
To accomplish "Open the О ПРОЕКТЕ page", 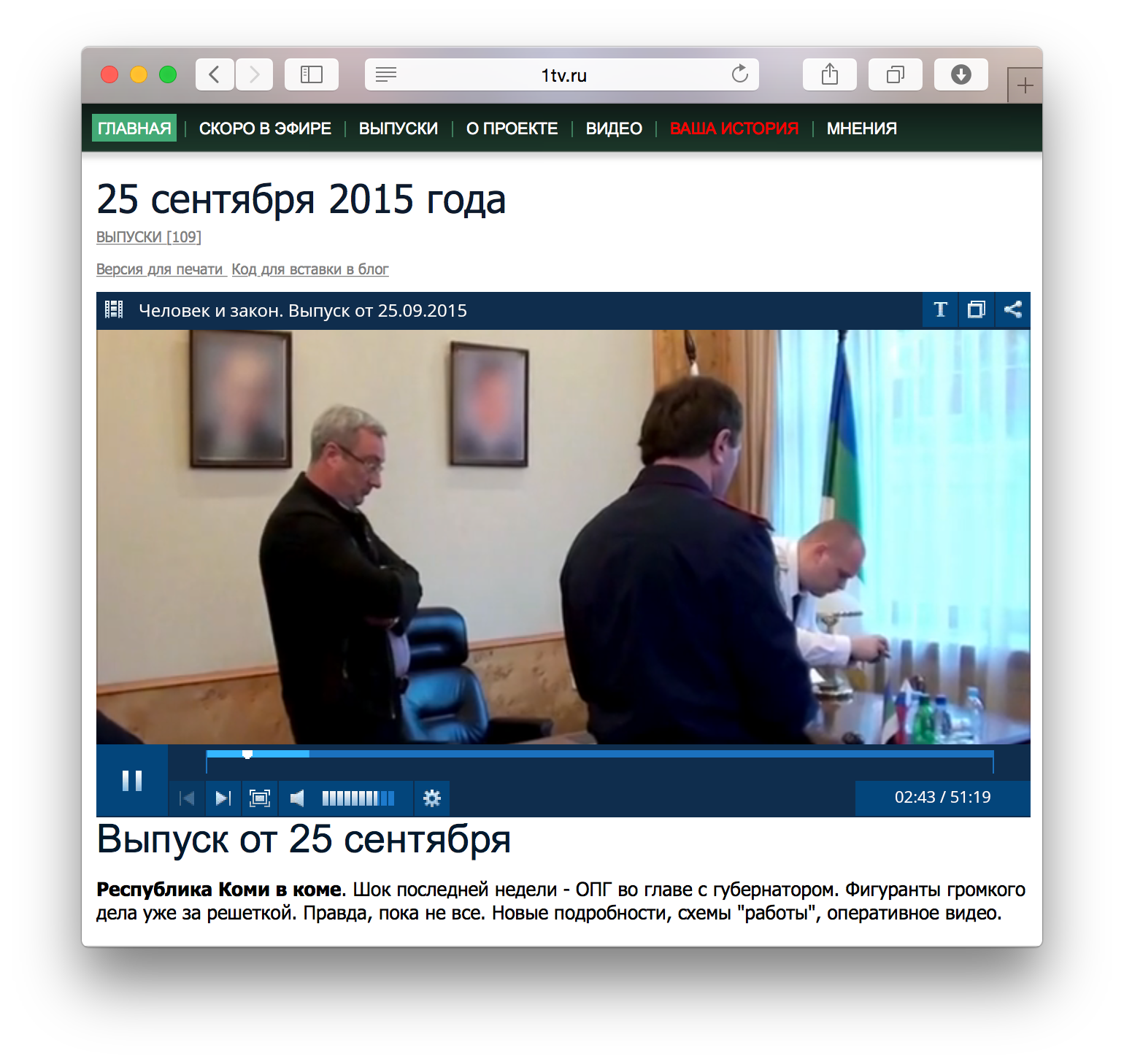I will (x=512, y=128).
